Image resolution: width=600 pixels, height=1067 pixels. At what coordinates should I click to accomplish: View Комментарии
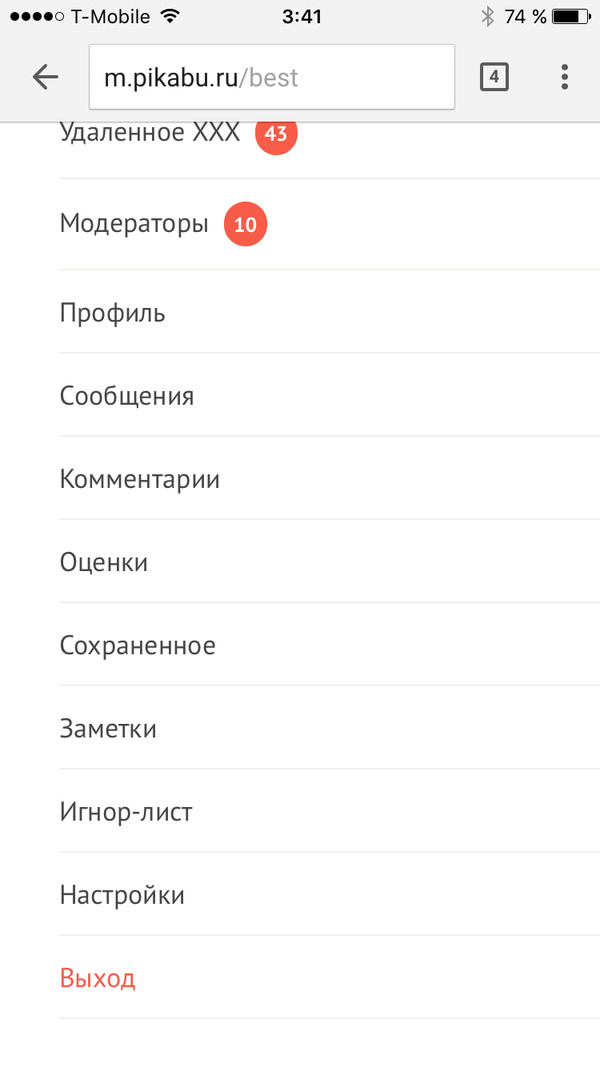coord(140,479)
